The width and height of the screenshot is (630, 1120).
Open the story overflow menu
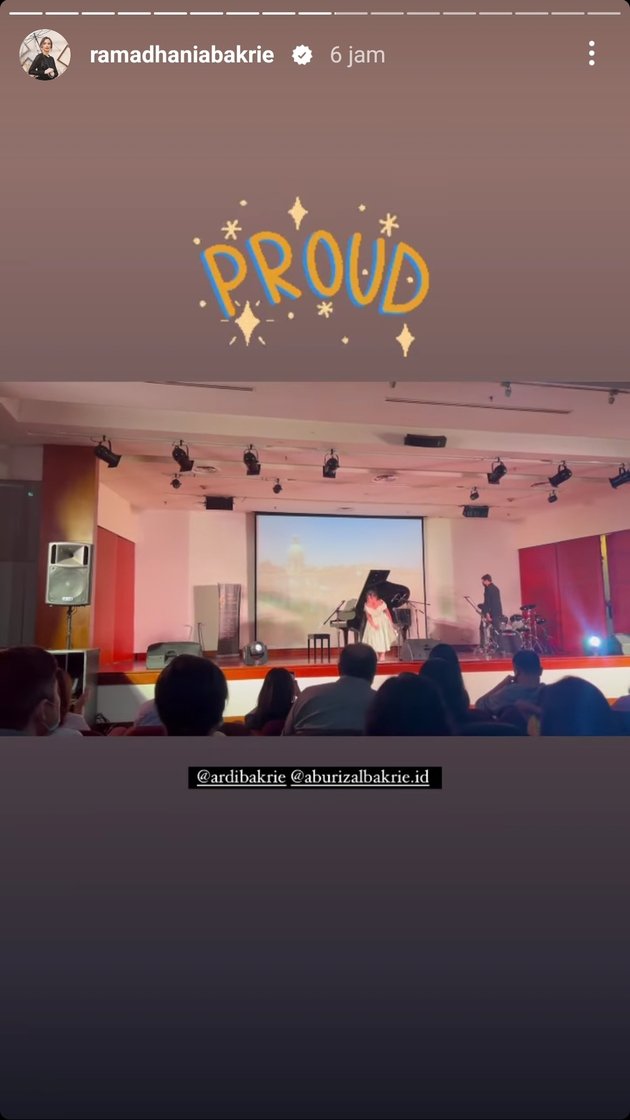click(592, 54)
